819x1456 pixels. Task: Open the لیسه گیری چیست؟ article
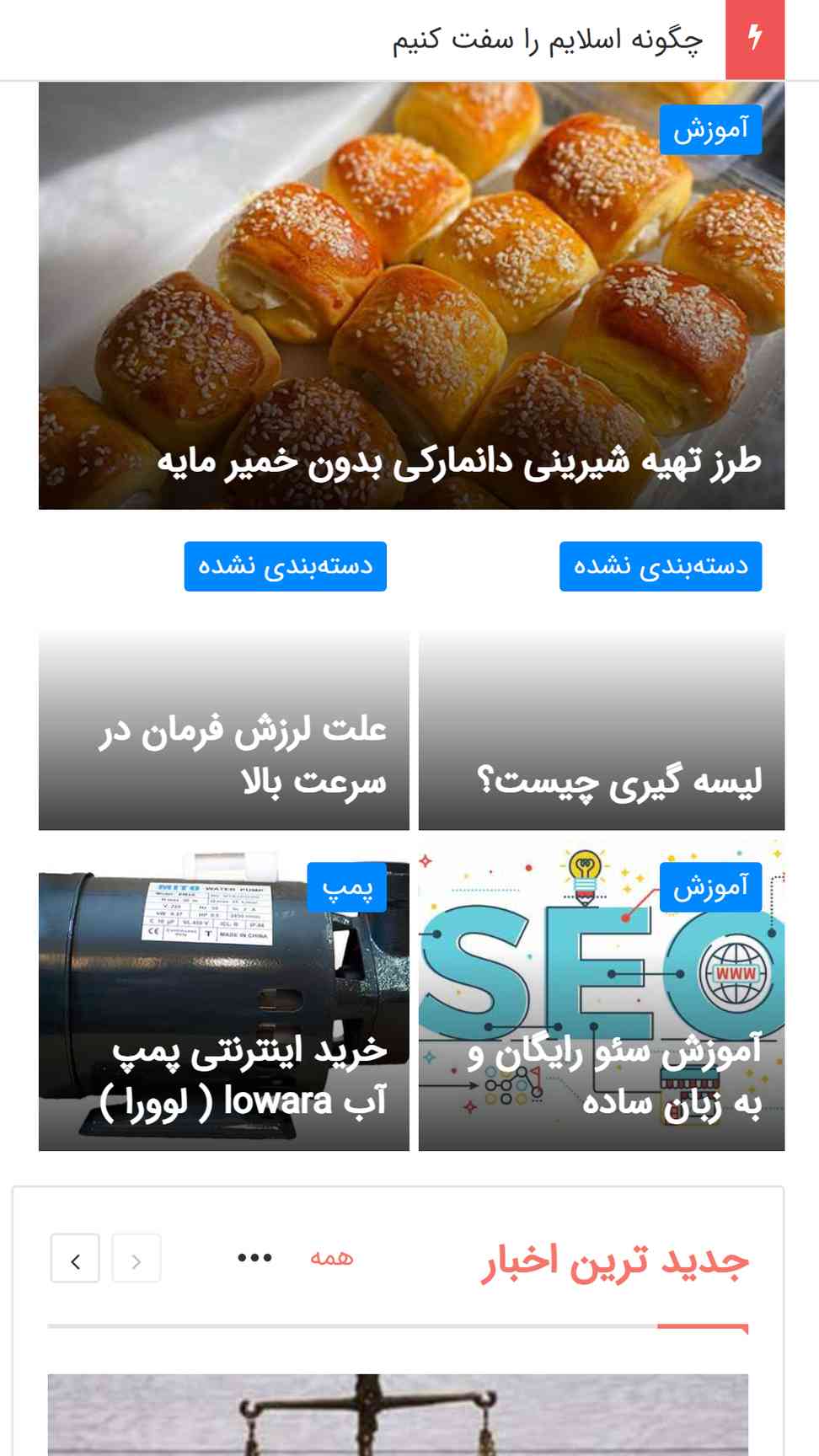click(619, 781)
